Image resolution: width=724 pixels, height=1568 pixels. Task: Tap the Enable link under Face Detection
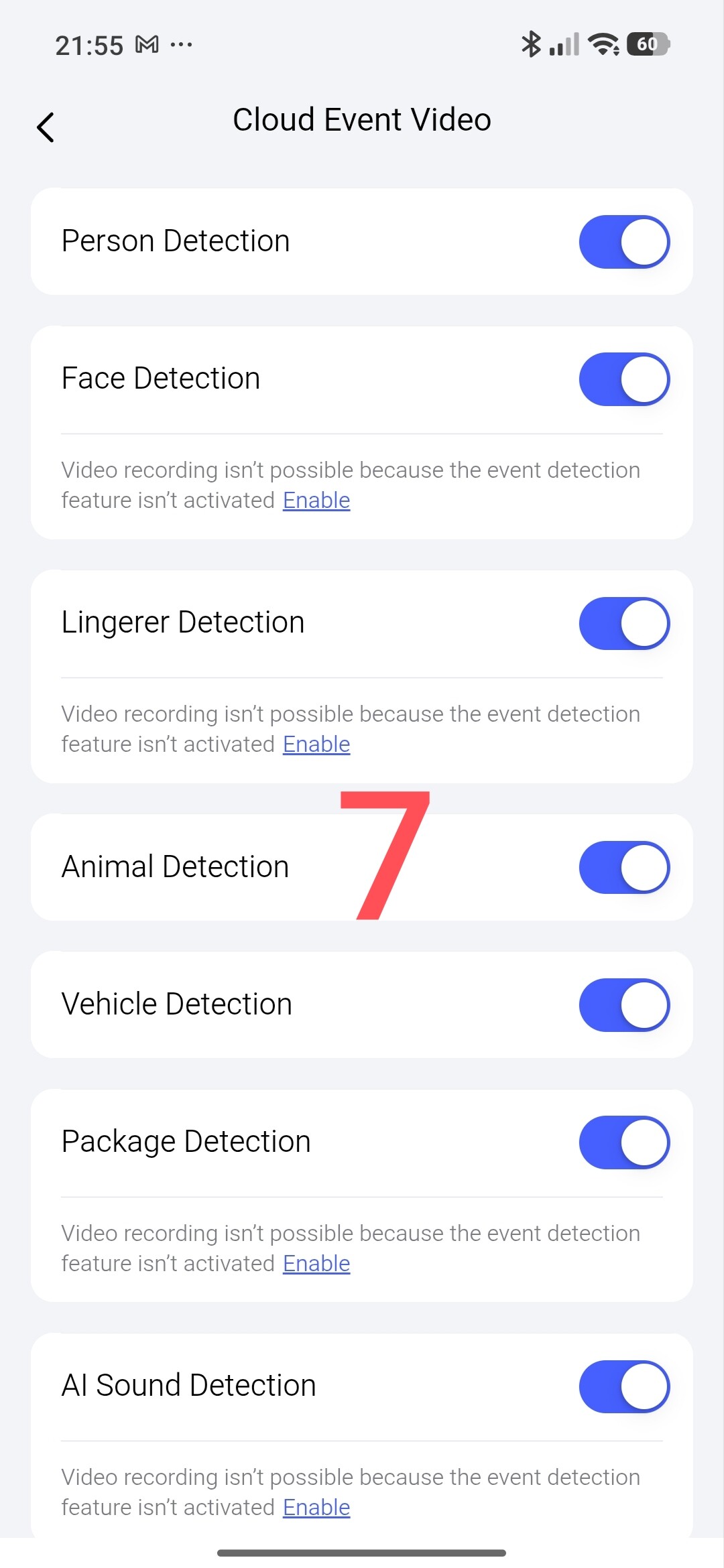click(x=316, y=501)
